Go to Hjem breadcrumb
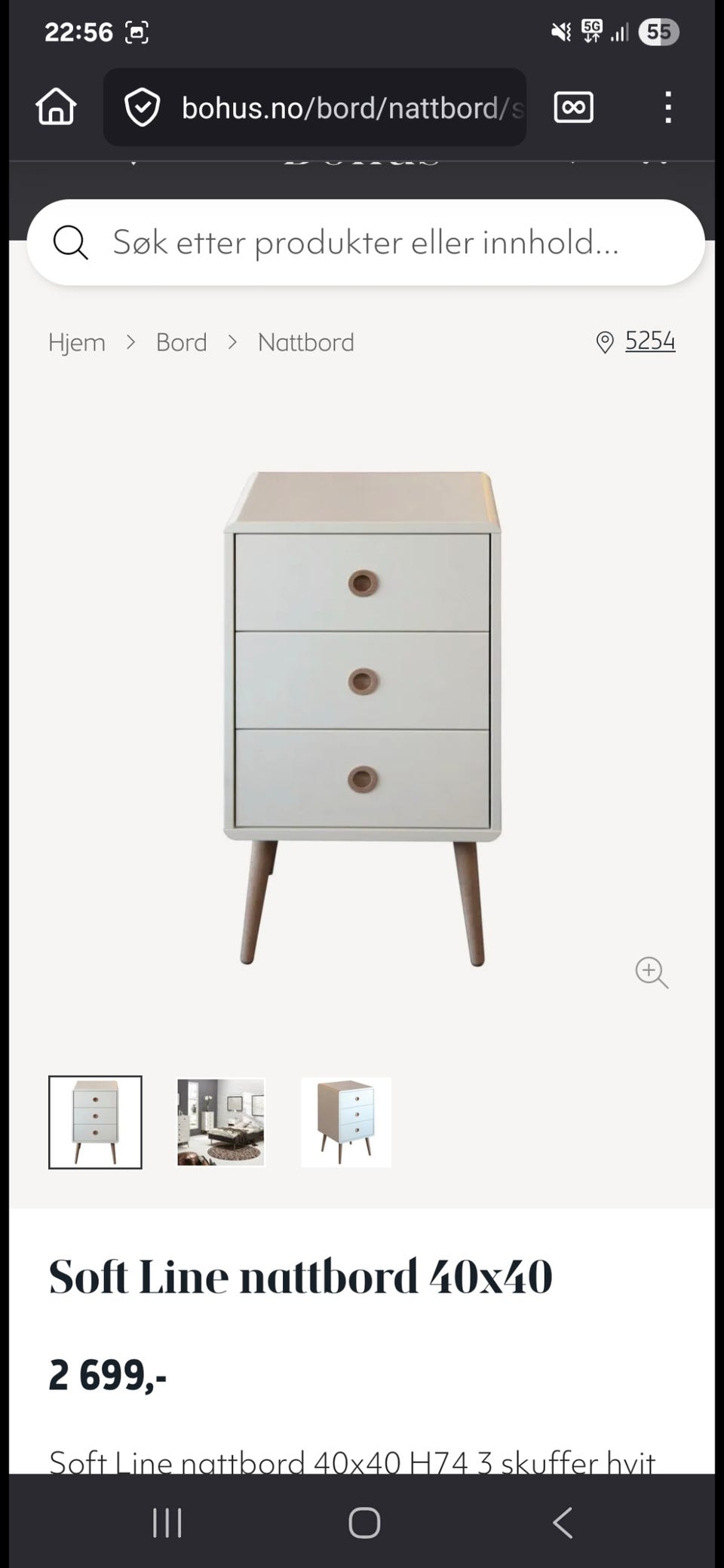Viewport: 724px width, 1568px height. pyautogui.click(x=76, y=342)
